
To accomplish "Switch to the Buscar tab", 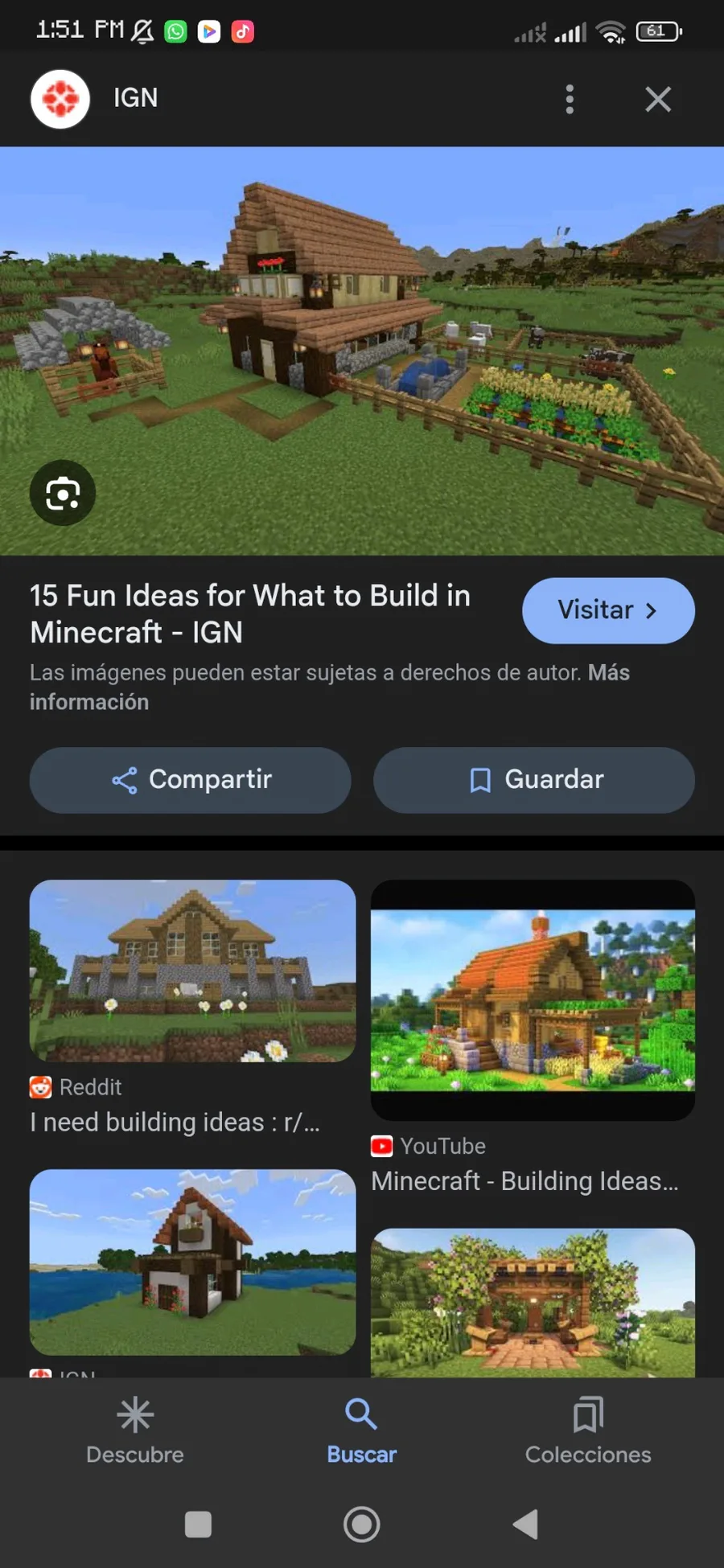I will (x=361, y=1431).
